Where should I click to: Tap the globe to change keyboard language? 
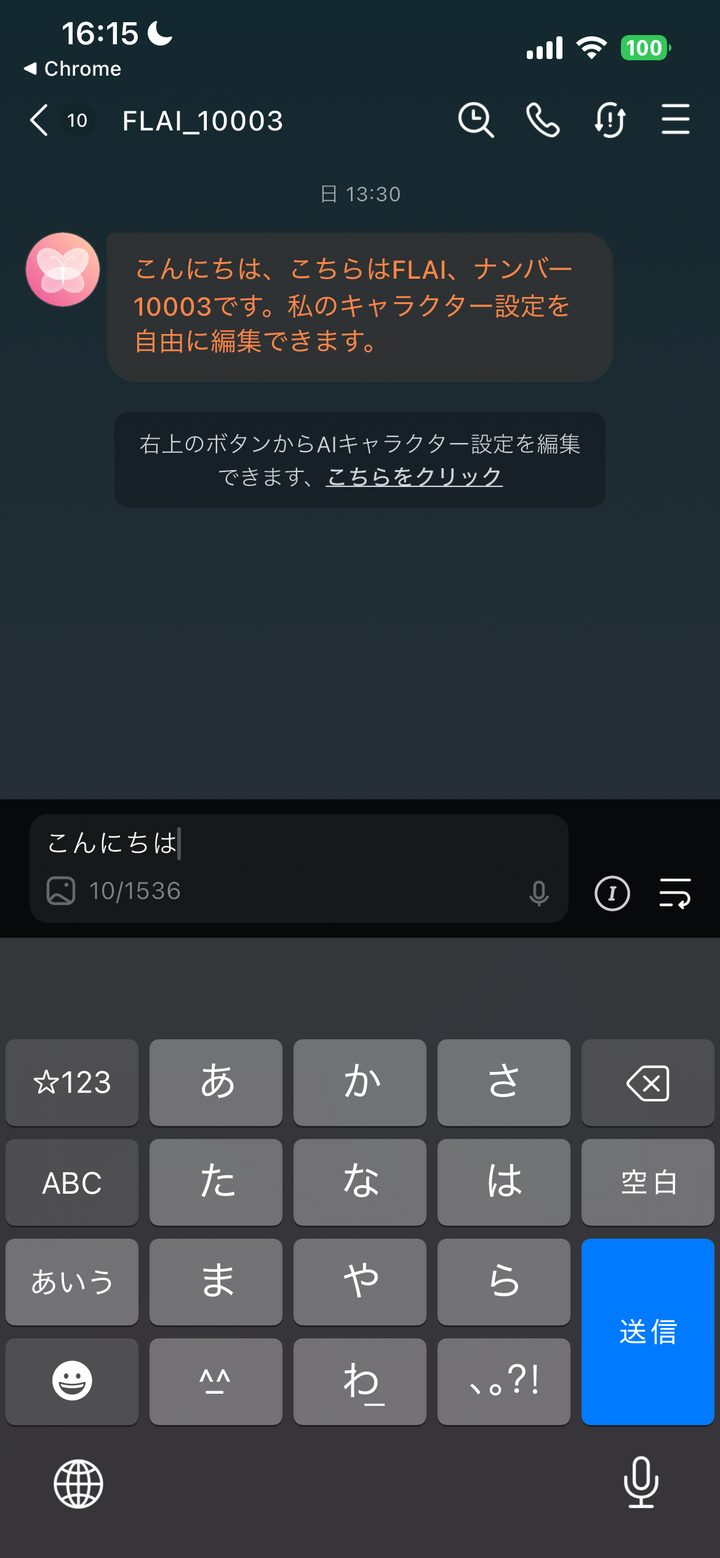(78, 1482)
